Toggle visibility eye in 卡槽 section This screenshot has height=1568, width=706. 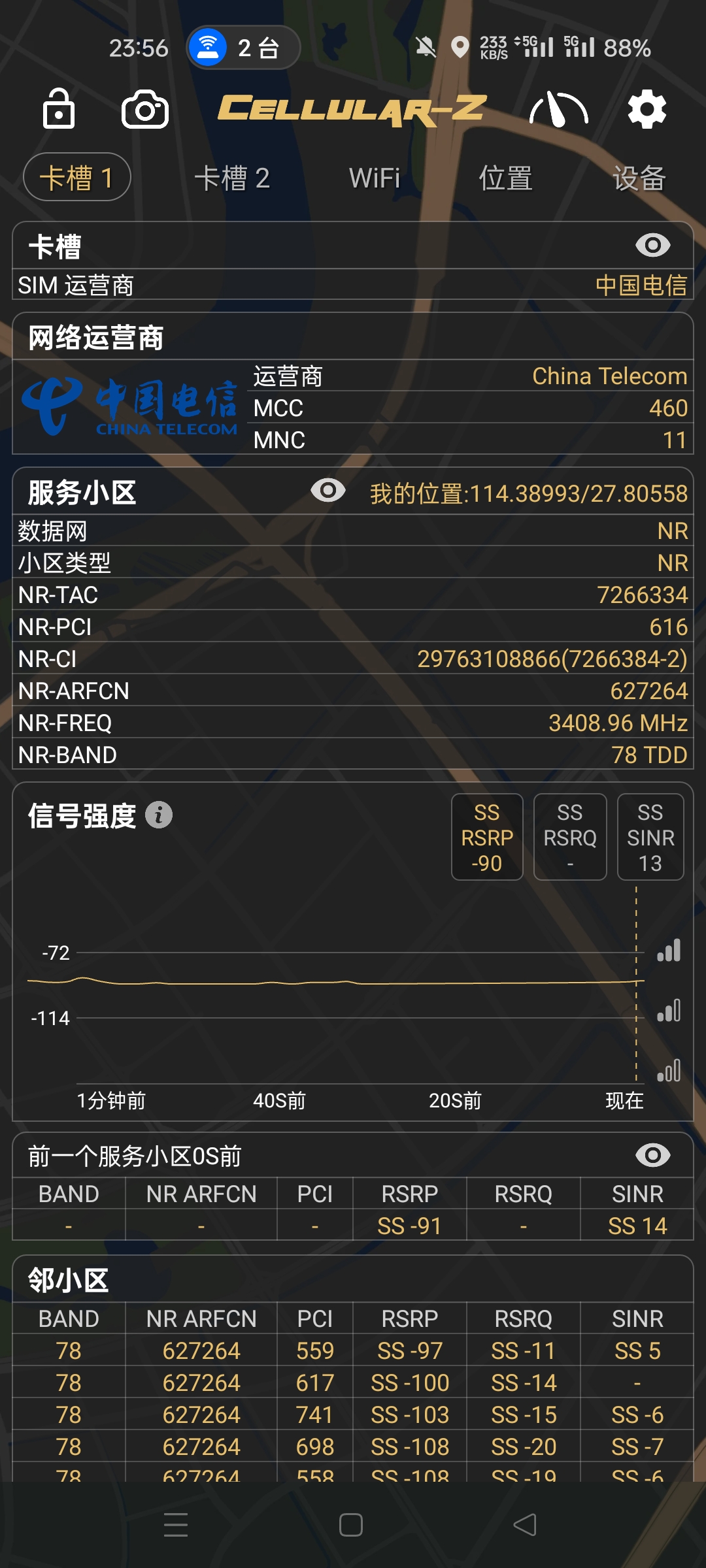coord(652,246)
